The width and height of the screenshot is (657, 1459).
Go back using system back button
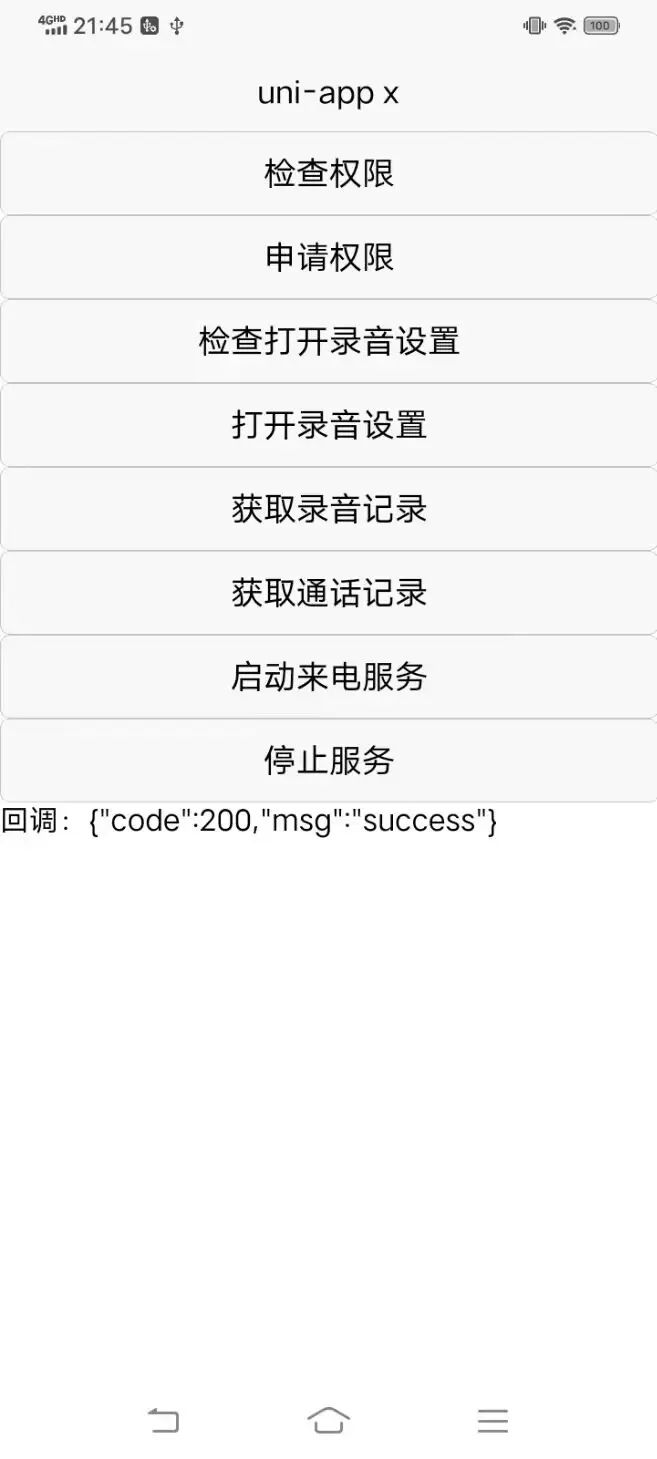(164, 1420)
